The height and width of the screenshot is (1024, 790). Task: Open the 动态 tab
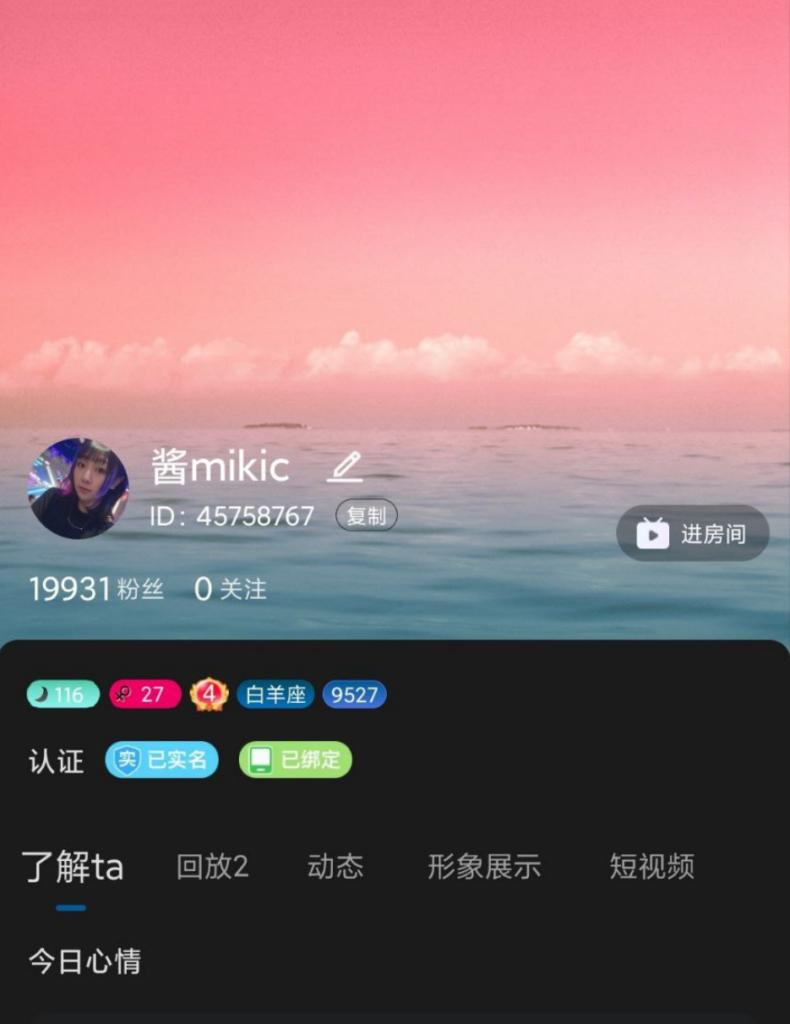pos(335,866)
